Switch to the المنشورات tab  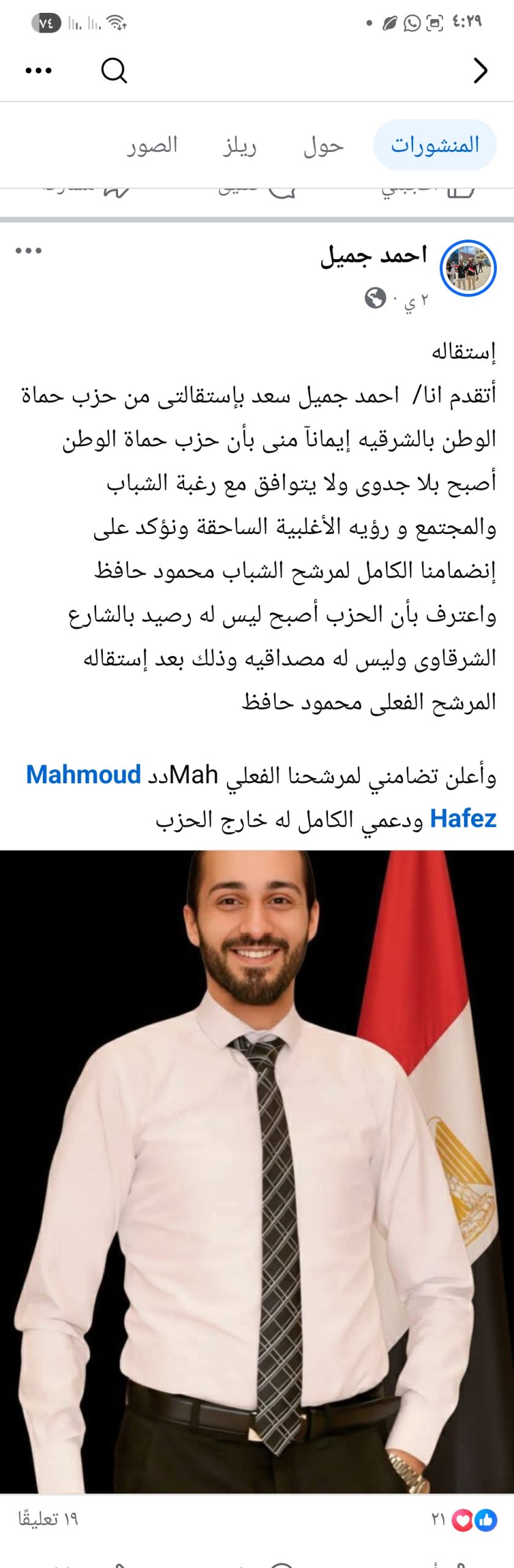tap(434, 145)
